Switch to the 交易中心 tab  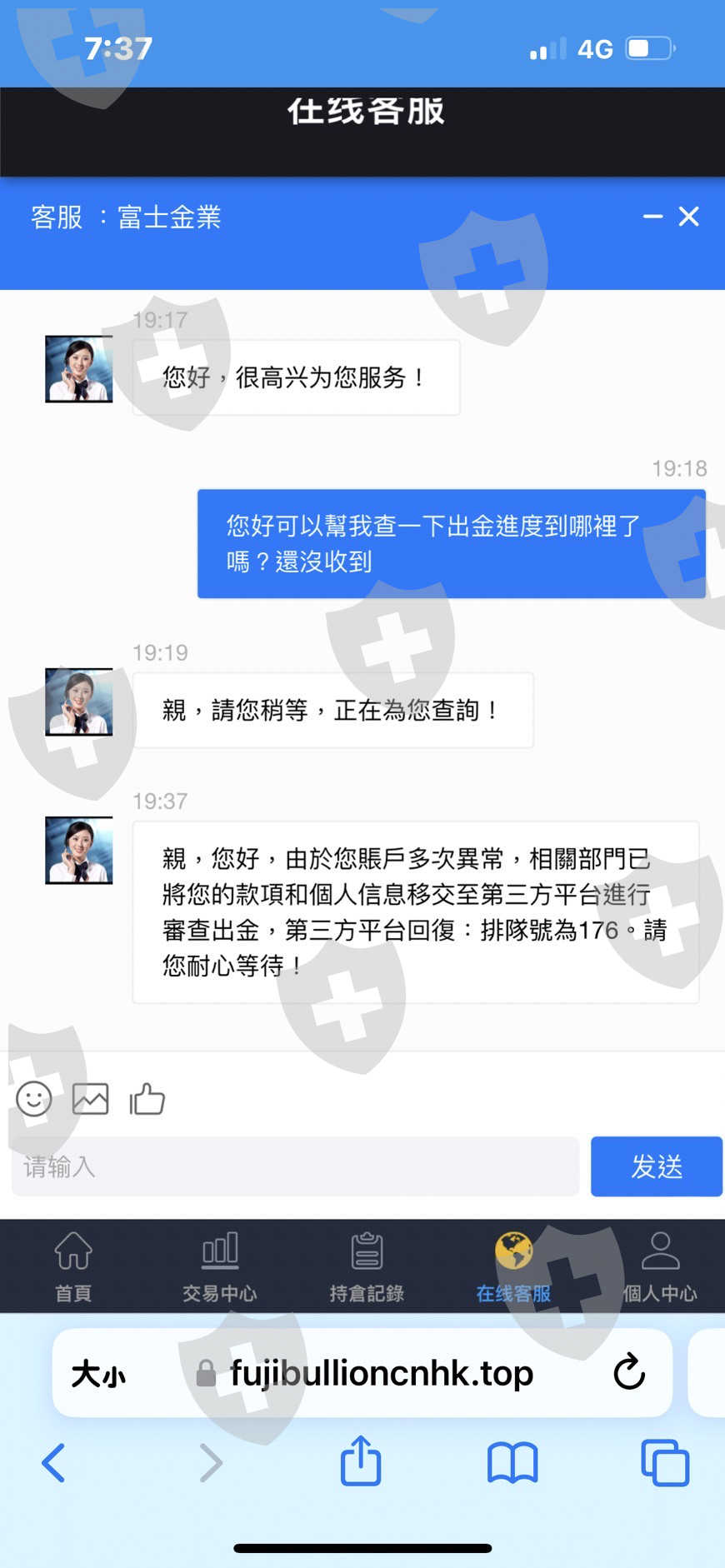tap(220, 1267)
